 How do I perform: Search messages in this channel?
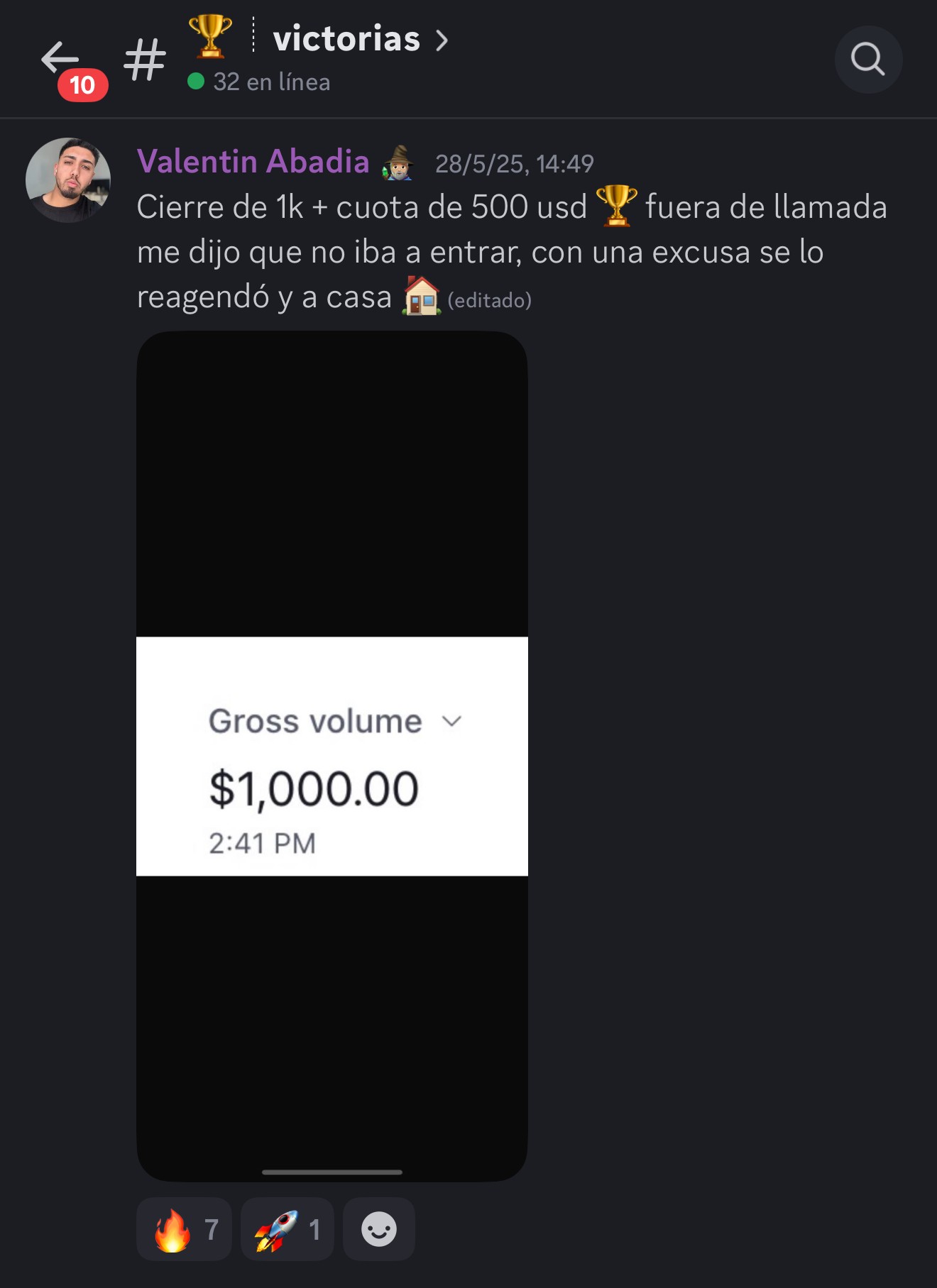pyautogui.click(x=867, y=60)
